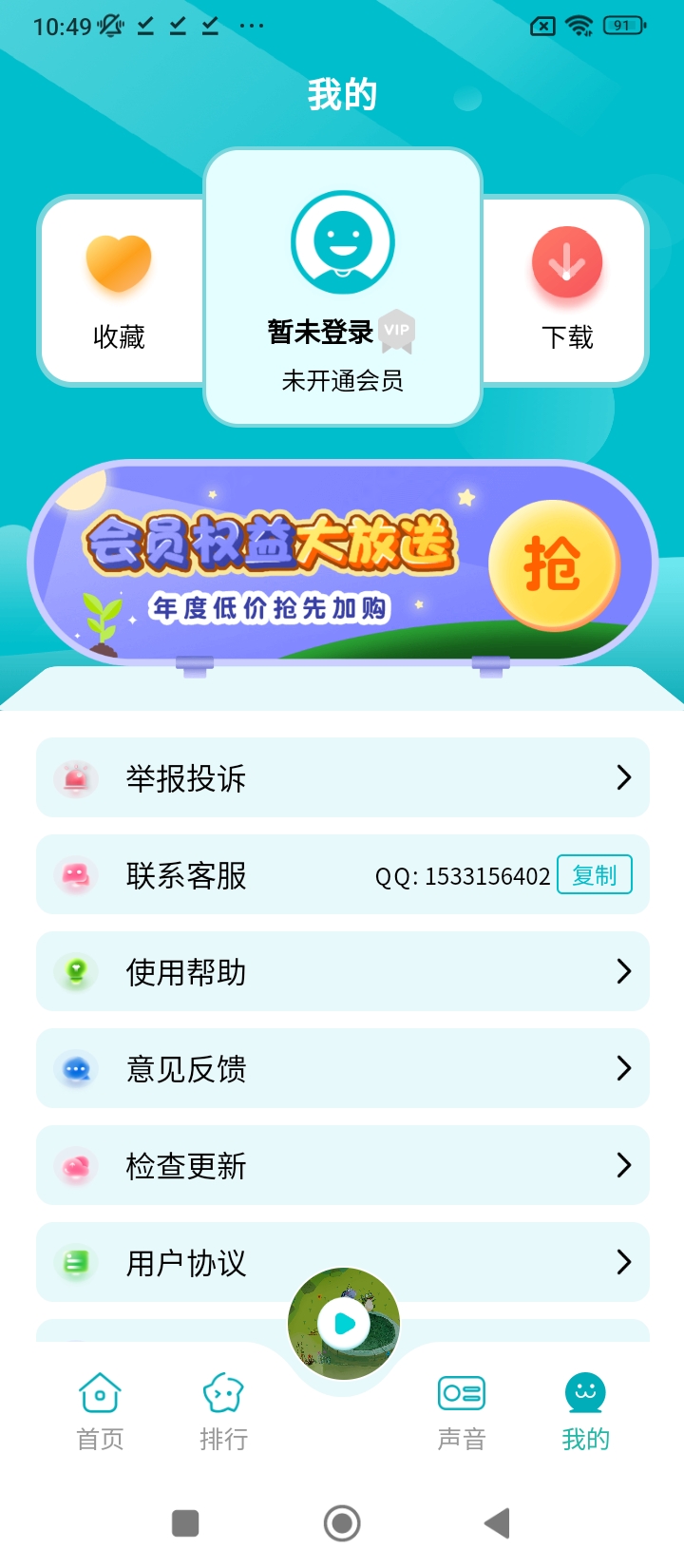The image size is (684, 1568).
Task: Tap the 抢 button on the member banner
Action: click(553, 564)
